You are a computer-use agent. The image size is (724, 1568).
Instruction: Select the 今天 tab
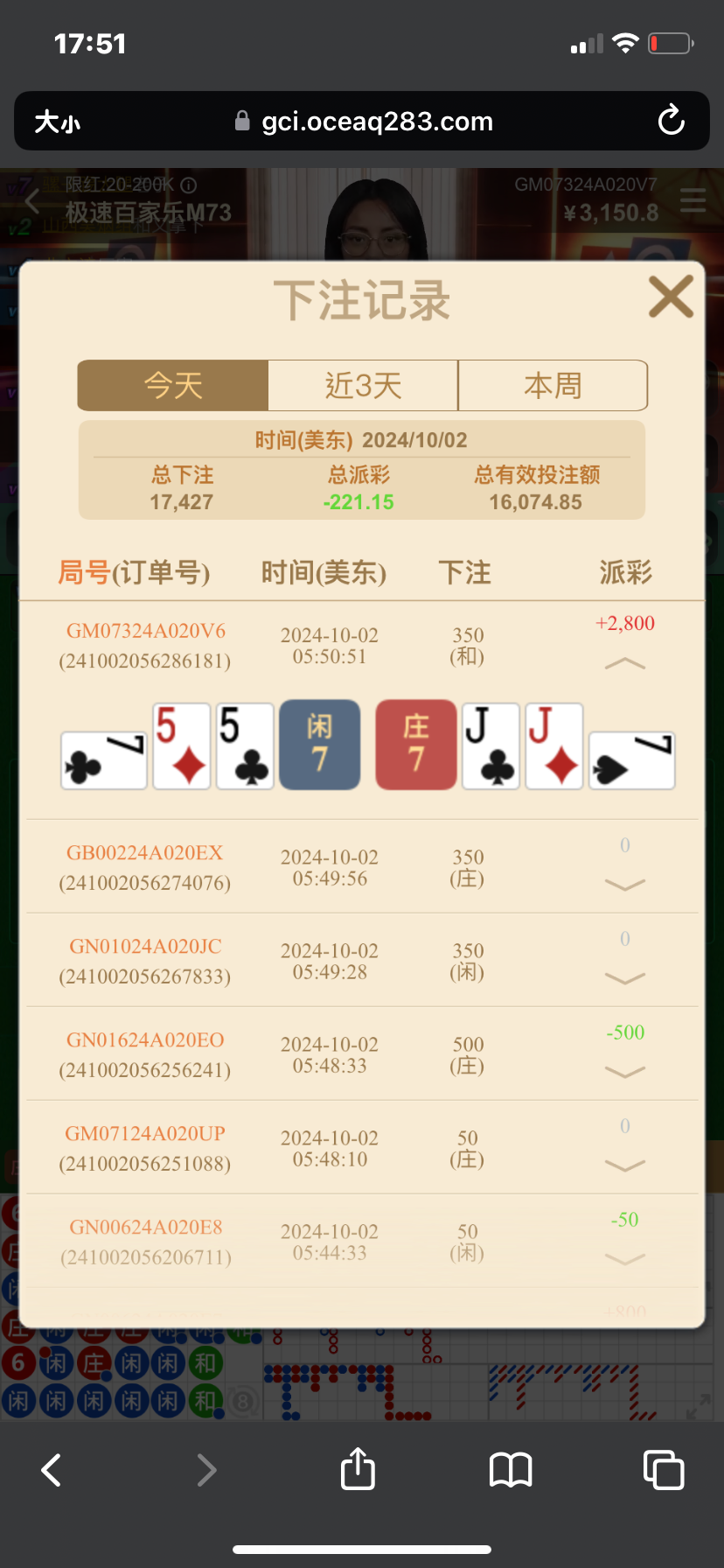pyautogui.click(x=173, y=385)
